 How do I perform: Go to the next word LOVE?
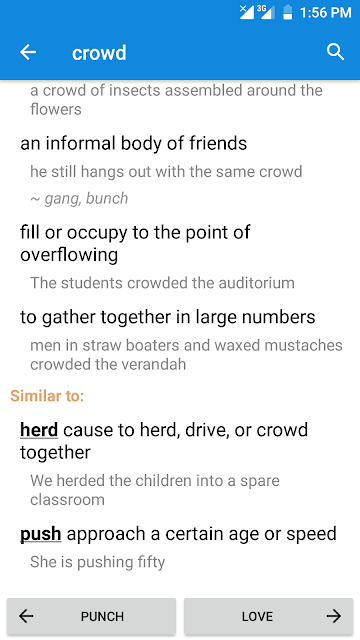pyautogui.click(x=268, y=616)
